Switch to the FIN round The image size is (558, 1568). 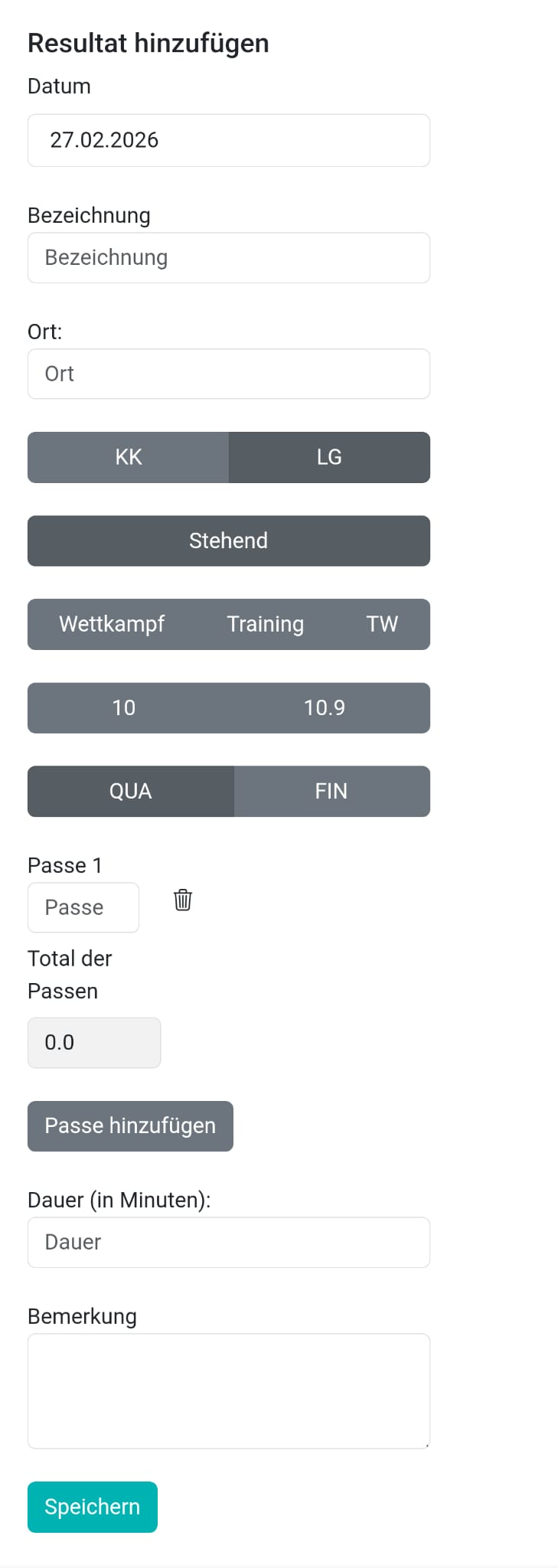pos(331,791)
